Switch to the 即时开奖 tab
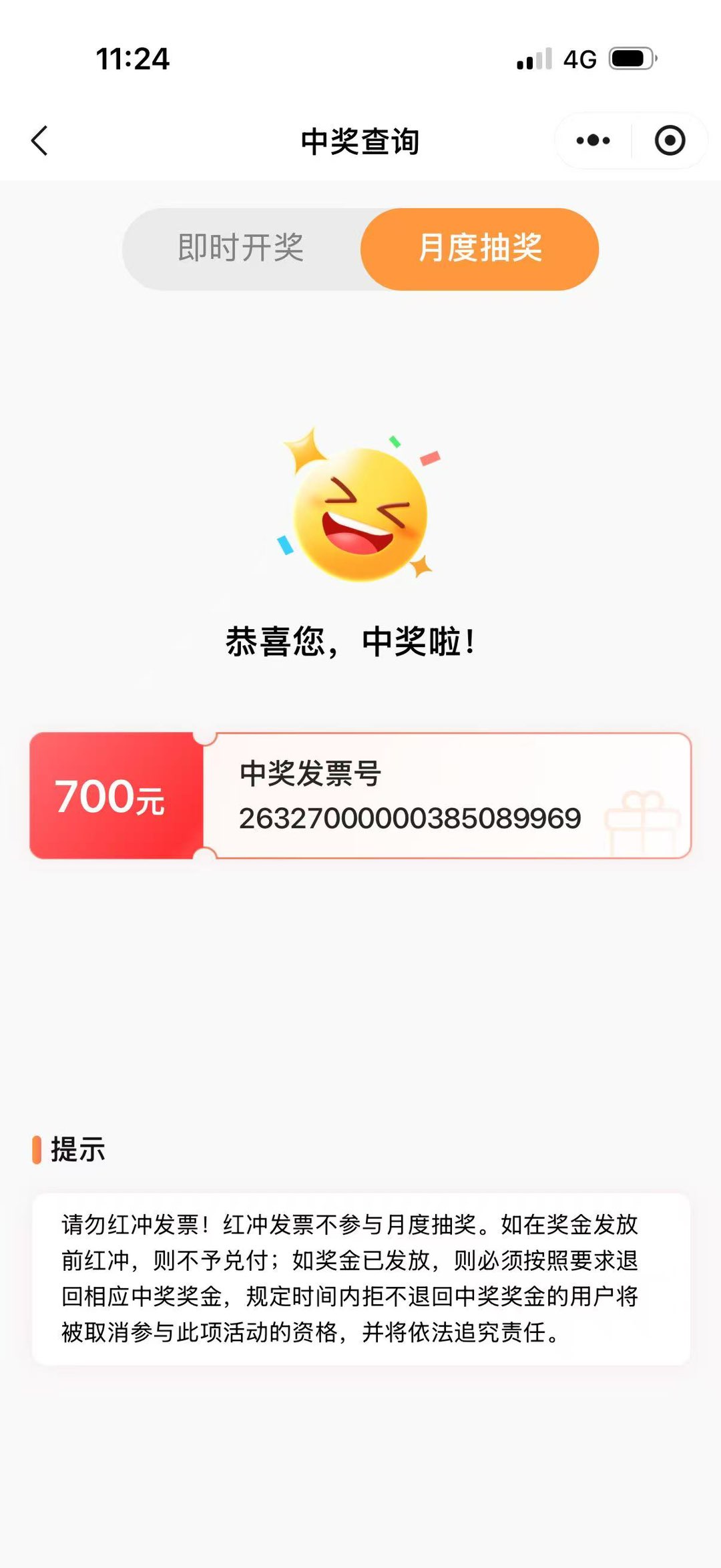 (x=241, y=248)
